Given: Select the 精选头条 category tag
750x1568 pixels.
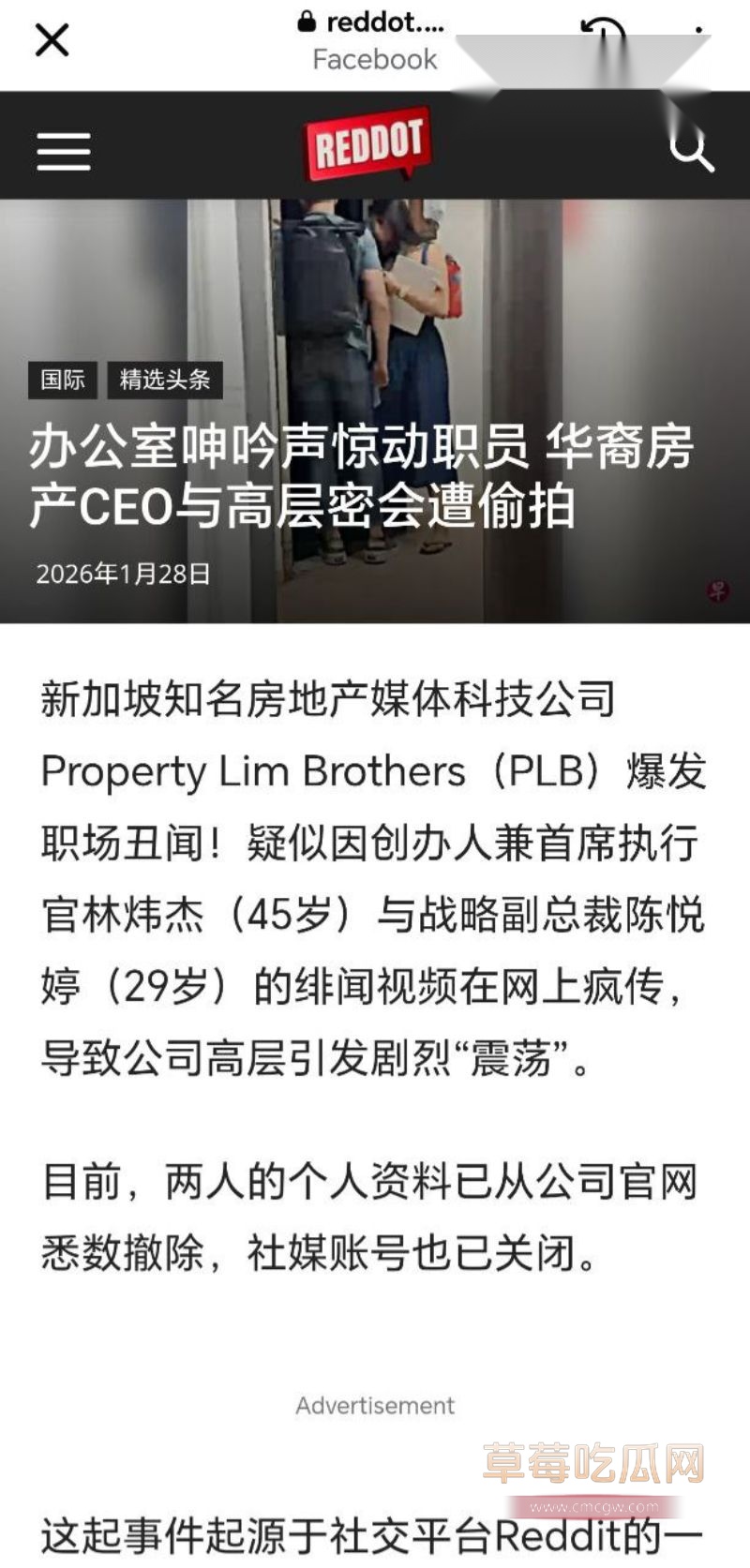Looking at the screenshot, I should click(x=167, y=380).
